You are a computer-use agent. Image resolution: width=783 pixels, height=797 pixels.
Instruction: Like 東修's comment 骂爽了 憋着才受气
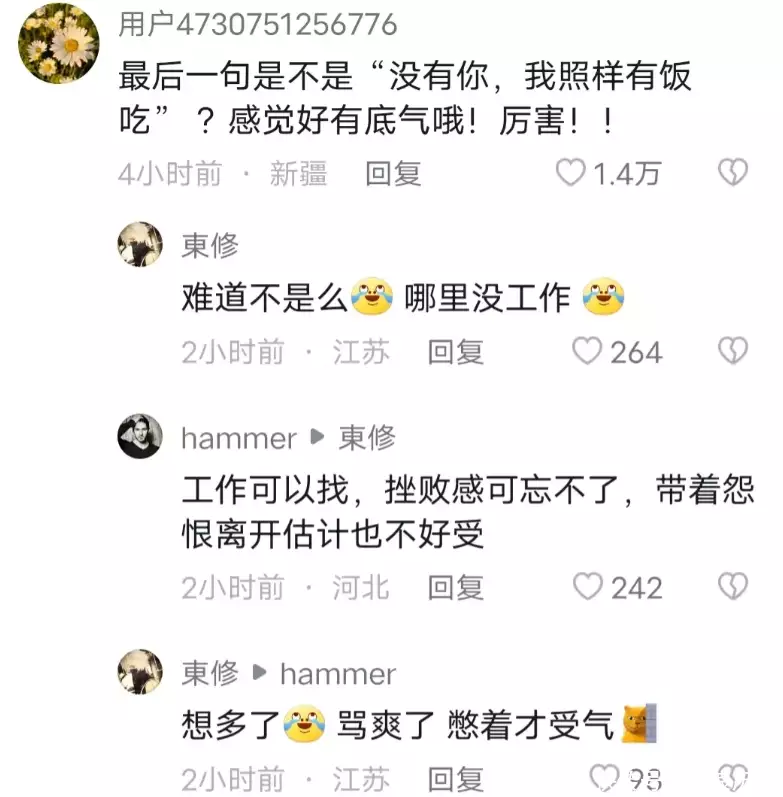[x=603, y=777]
